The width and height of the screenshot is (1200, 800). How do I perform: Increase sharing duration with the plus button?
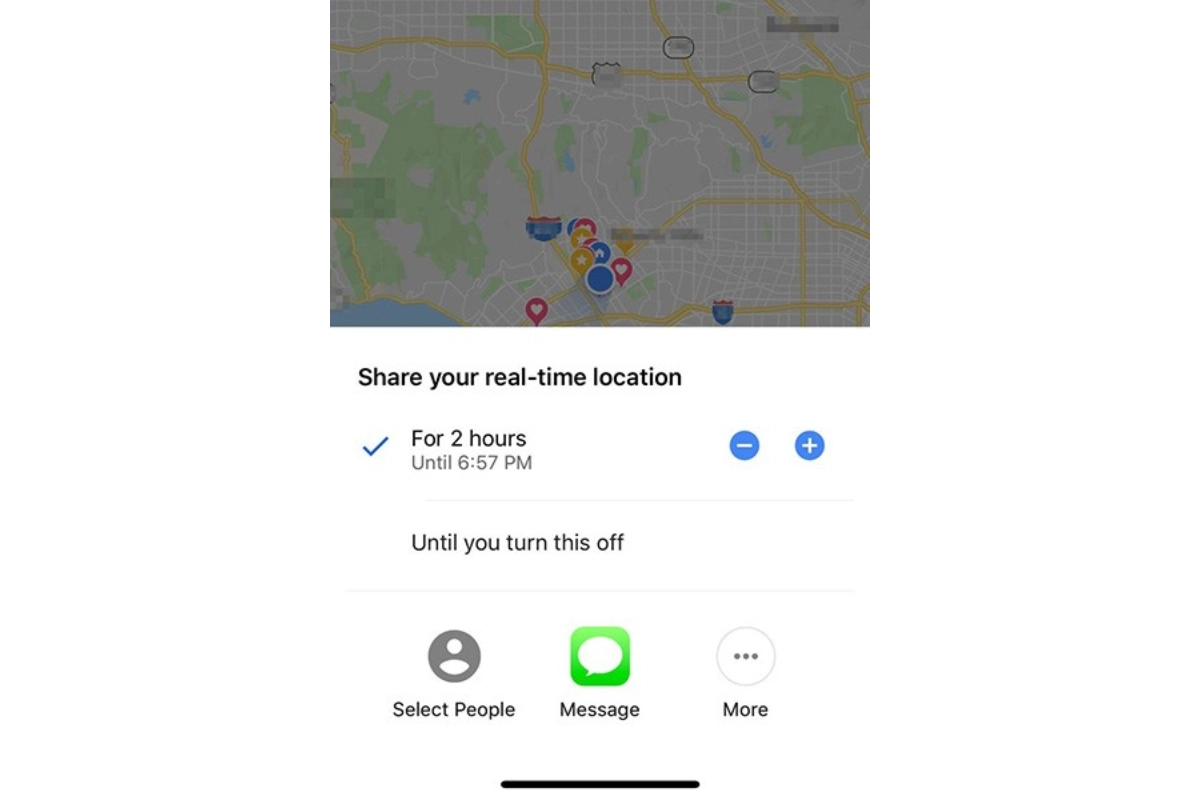click(809, 446)
